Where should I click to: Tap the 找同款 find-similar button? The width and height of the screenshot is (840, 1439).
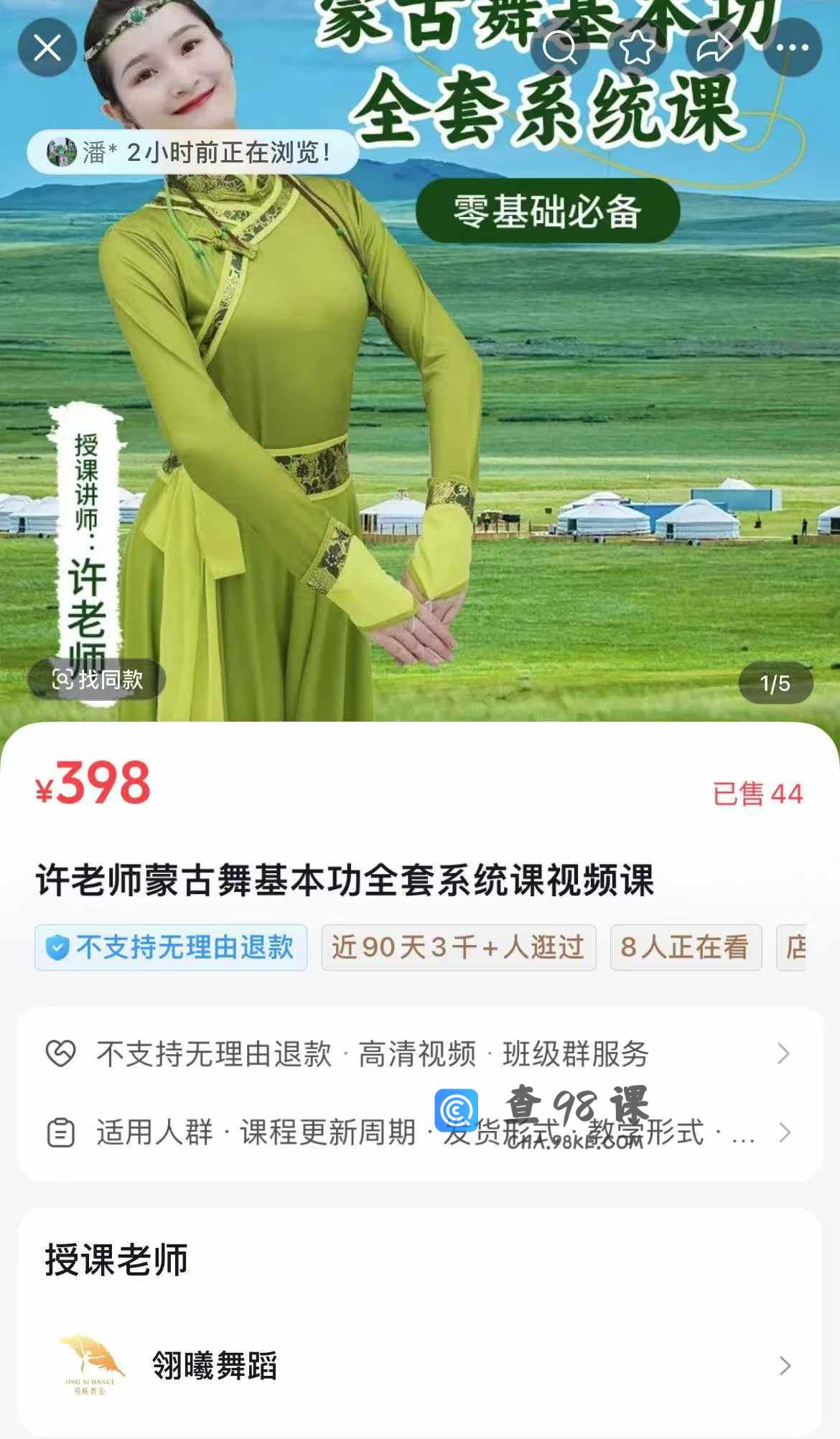tap(98, 679)
